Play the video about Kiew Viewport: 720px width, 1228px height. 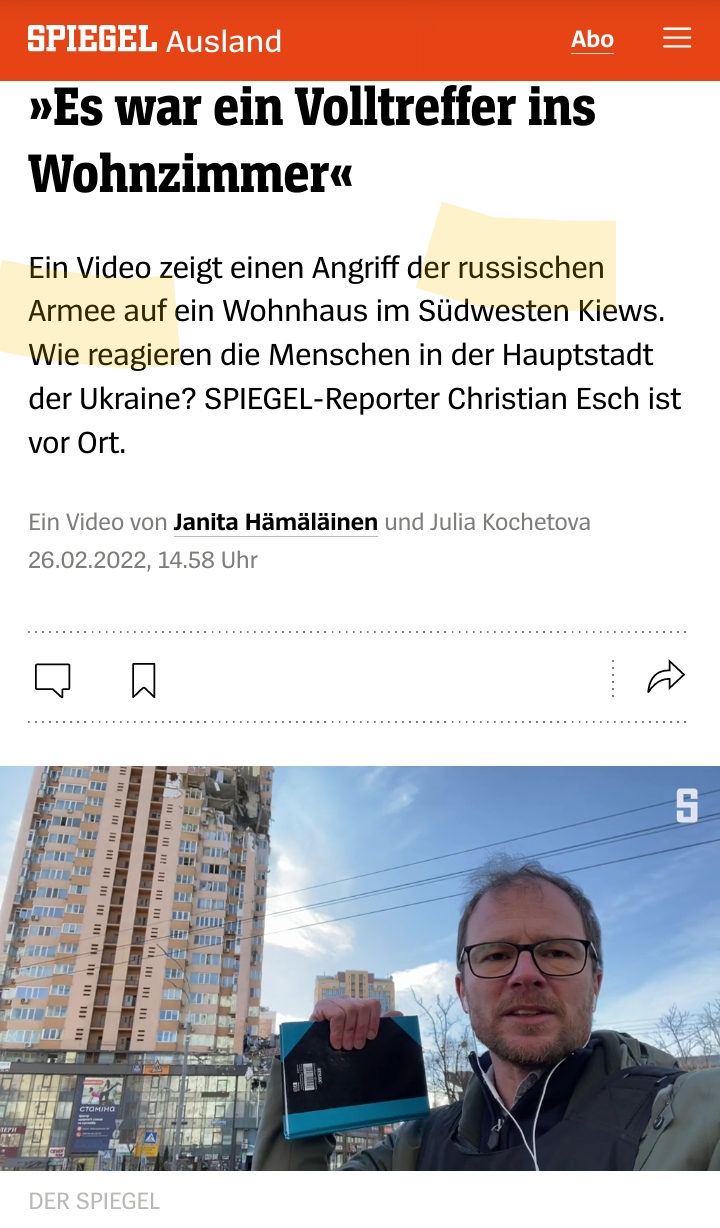[360, 968]
